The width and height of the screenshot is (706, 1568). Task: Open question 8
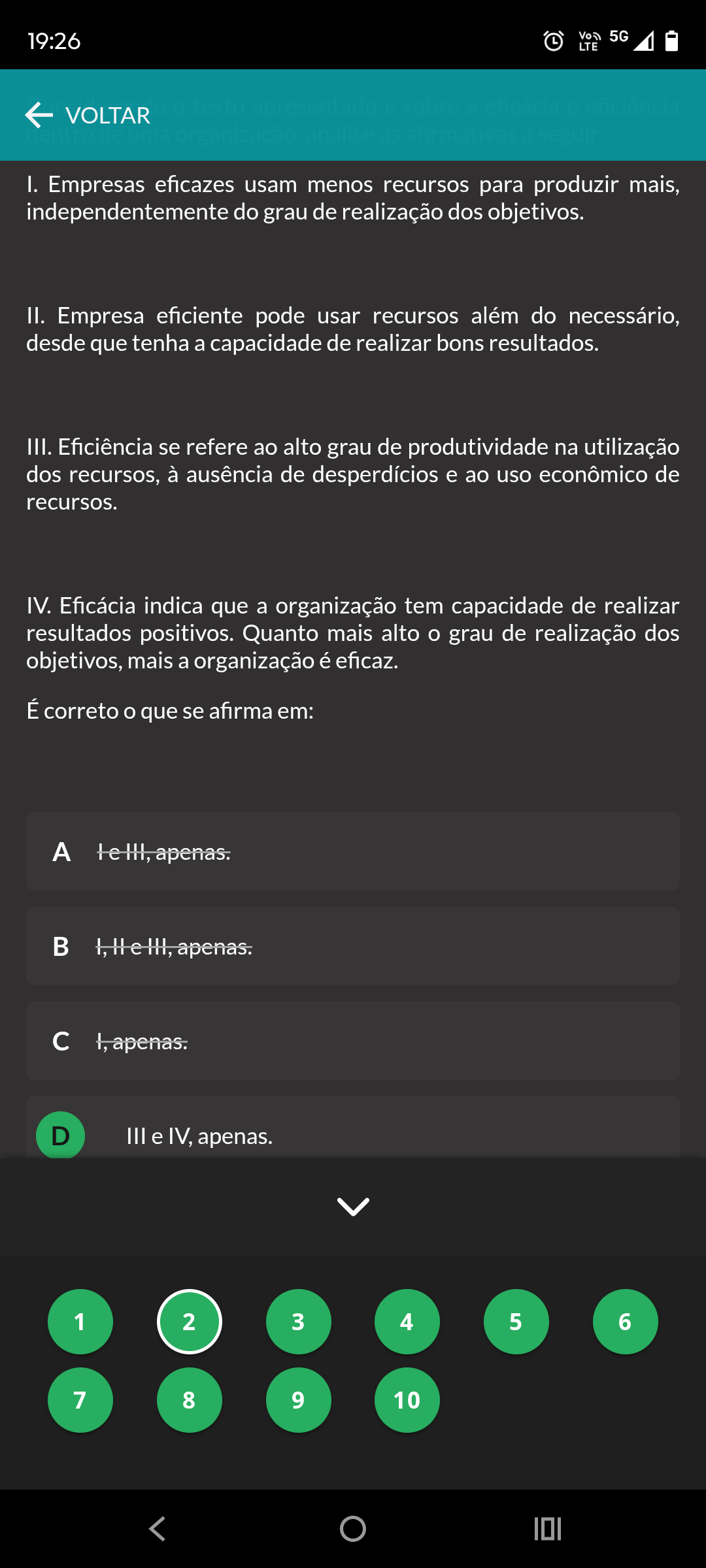190,1400
